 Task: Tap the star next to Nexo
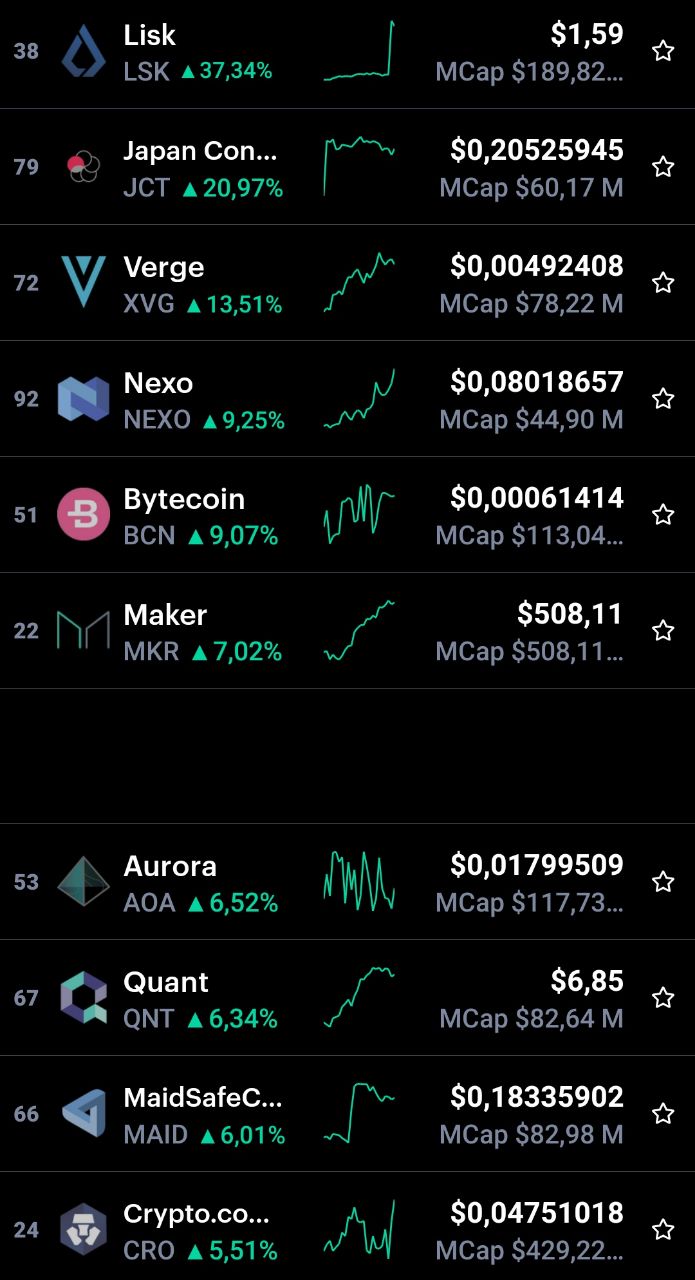[663, 399]
